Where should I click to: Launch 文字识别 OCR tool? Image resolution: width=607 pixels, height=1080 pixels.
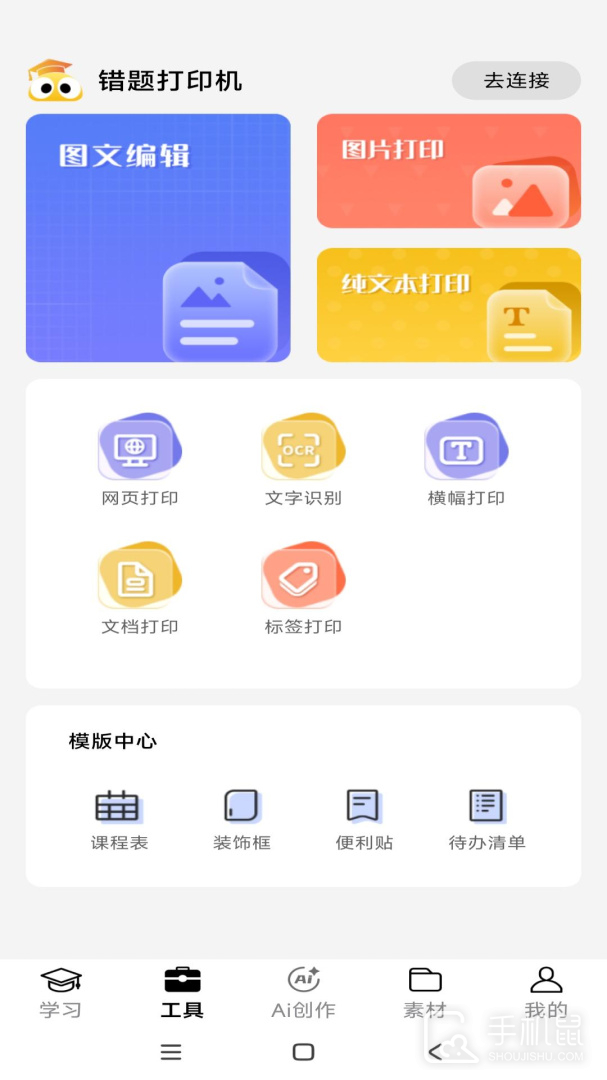tap(303, 461)
